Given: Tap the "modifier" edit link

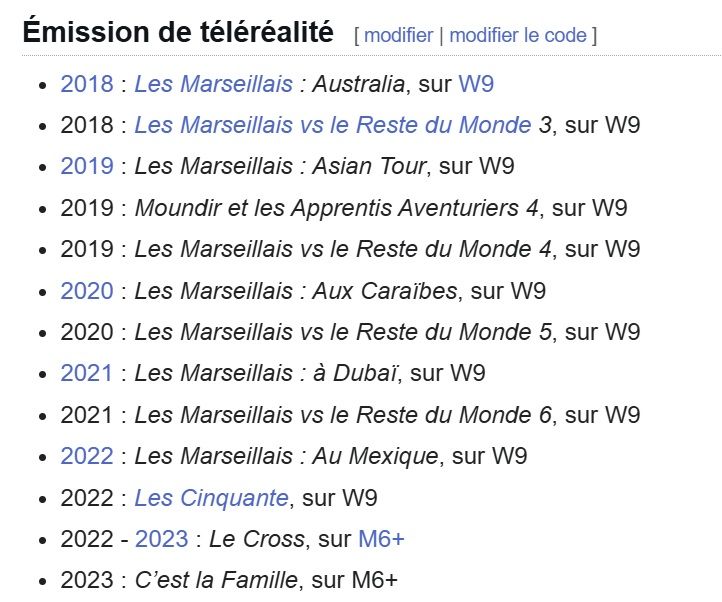Looking at the screenshot, I should point(398,35).
